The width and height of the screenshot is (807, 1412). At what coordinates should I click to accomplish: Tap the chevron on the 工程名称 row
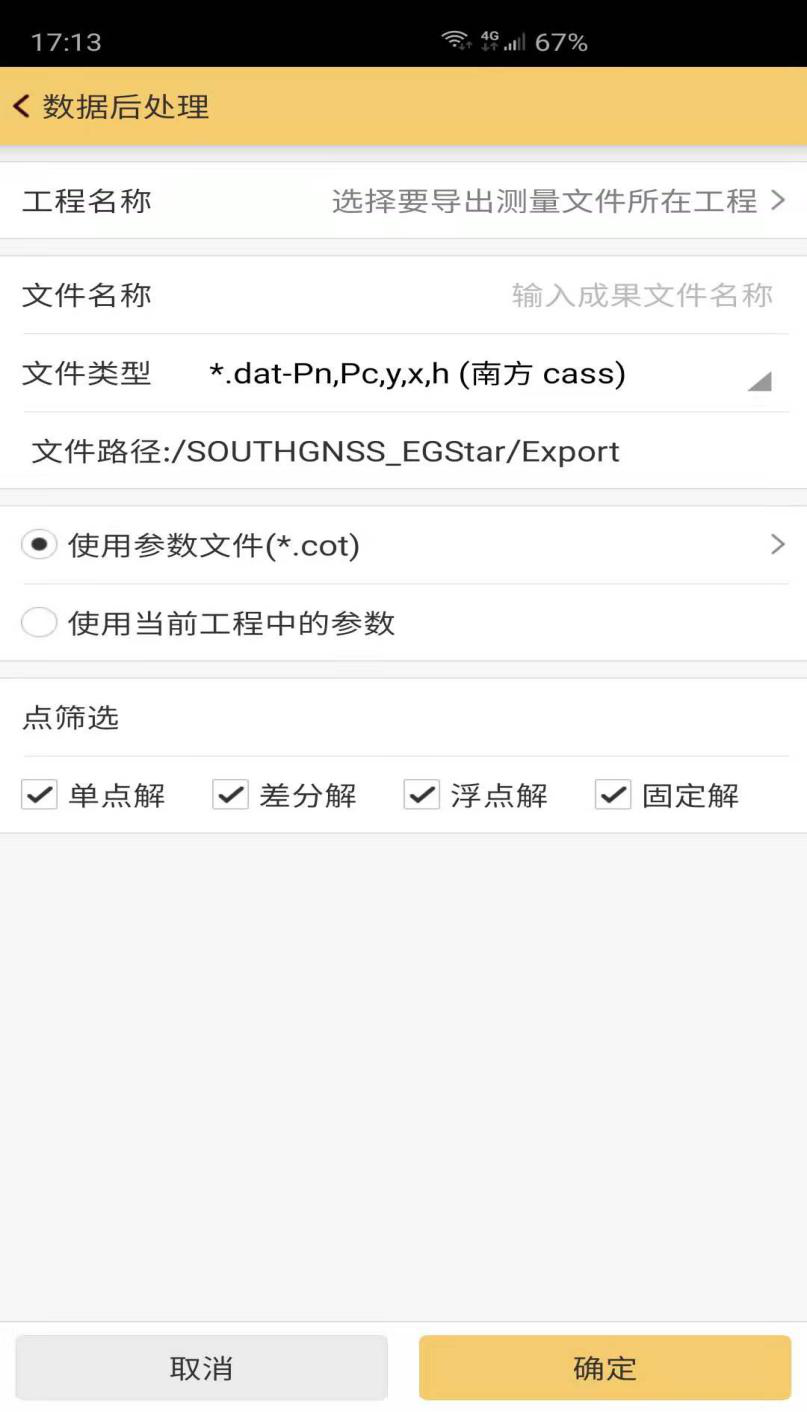click(x=777, y=201)
